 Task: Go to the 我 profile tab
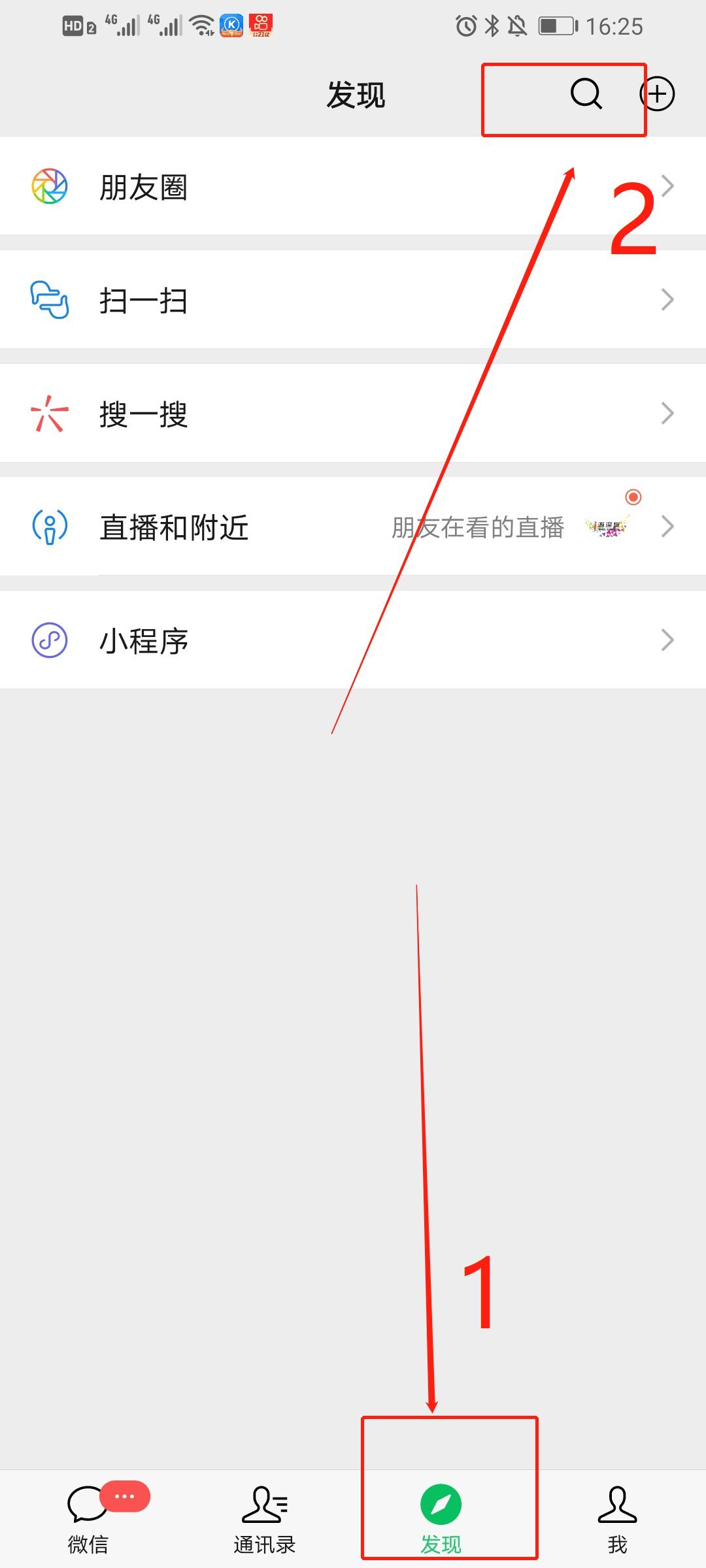[x=617, y=1519]
